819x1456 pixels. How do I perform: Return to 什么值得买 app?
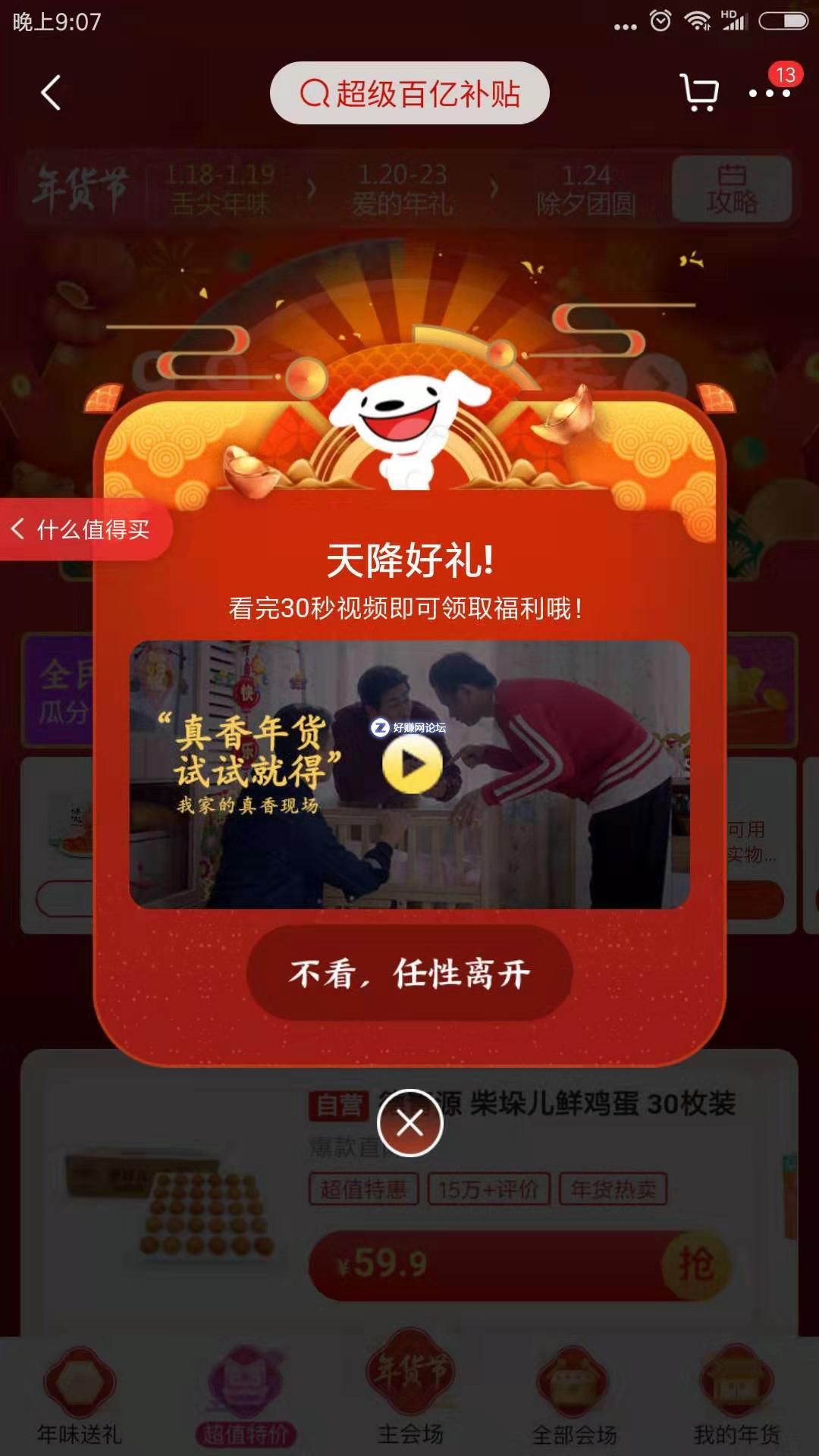click(x=82, y=529)
